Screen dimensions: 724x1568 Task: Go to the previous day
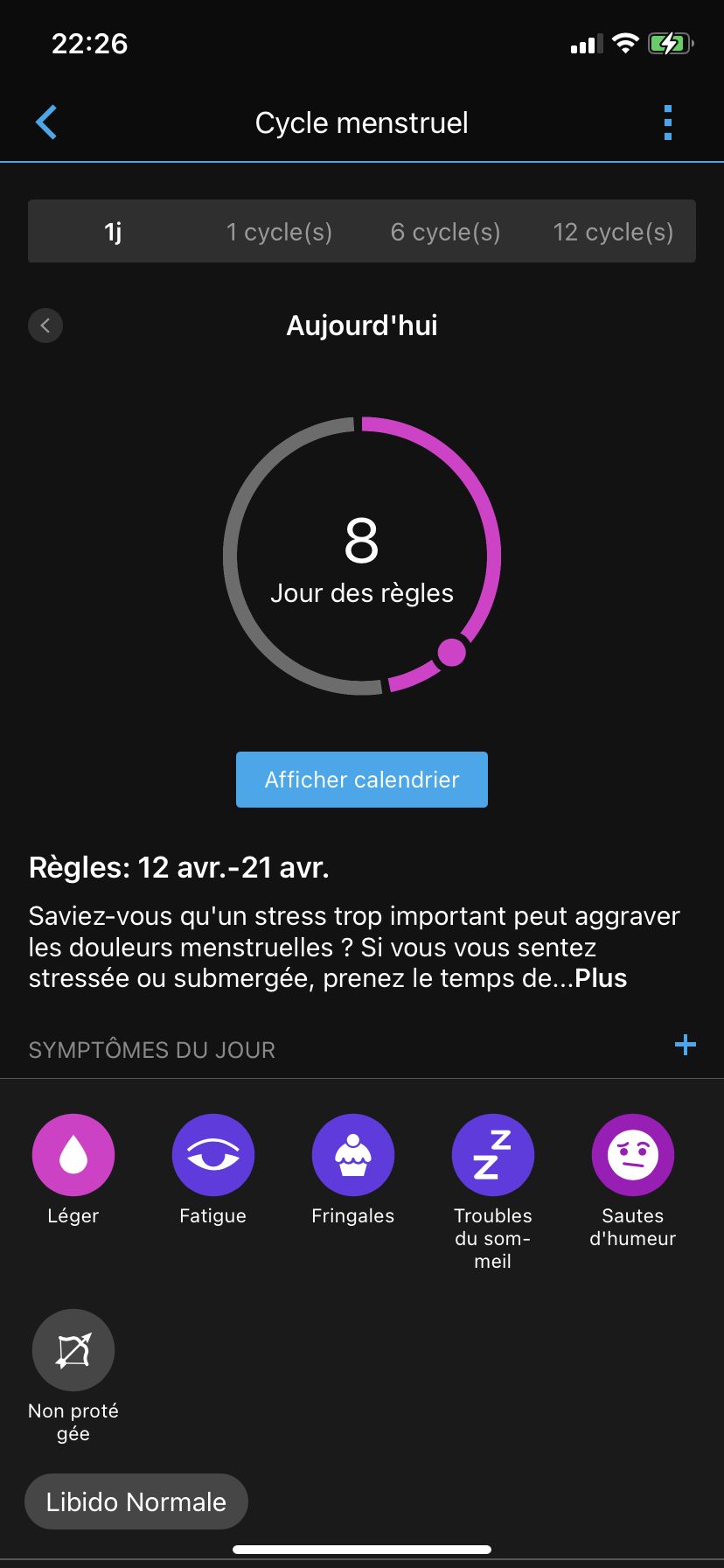pyautogui.click(x=45, y=325)
